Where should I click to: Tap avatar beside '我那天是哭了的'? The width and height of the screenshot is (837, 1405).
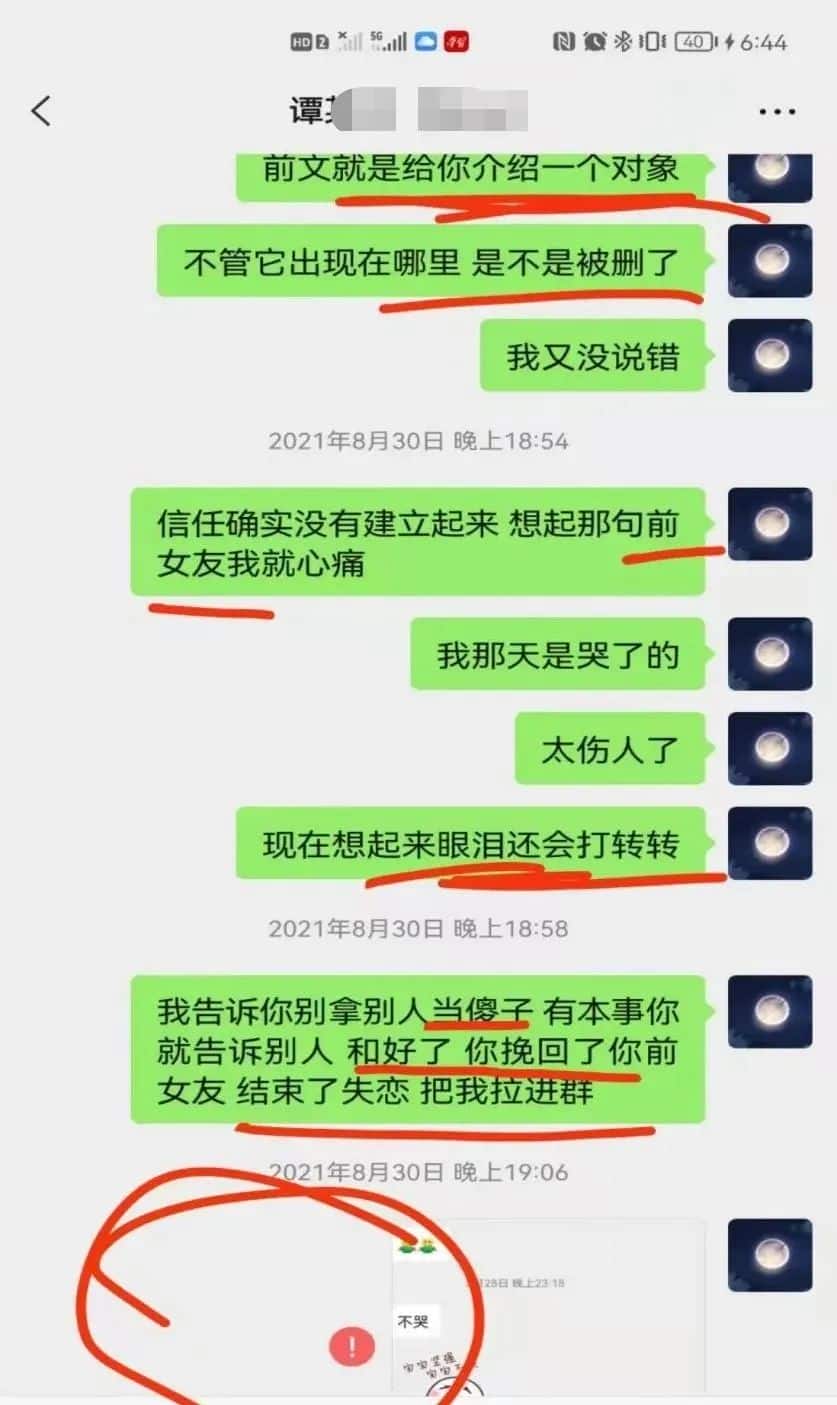point(769,654)
